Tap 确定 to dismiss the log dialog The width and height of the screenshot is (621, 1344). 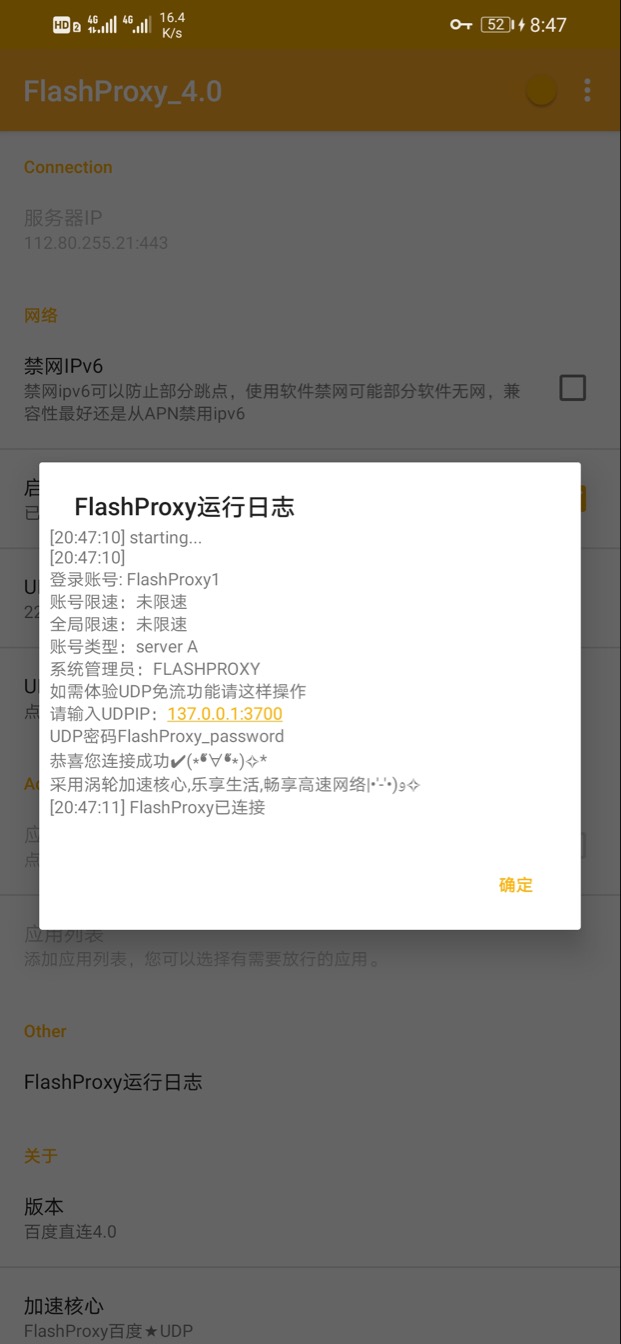tap(515, 885)
